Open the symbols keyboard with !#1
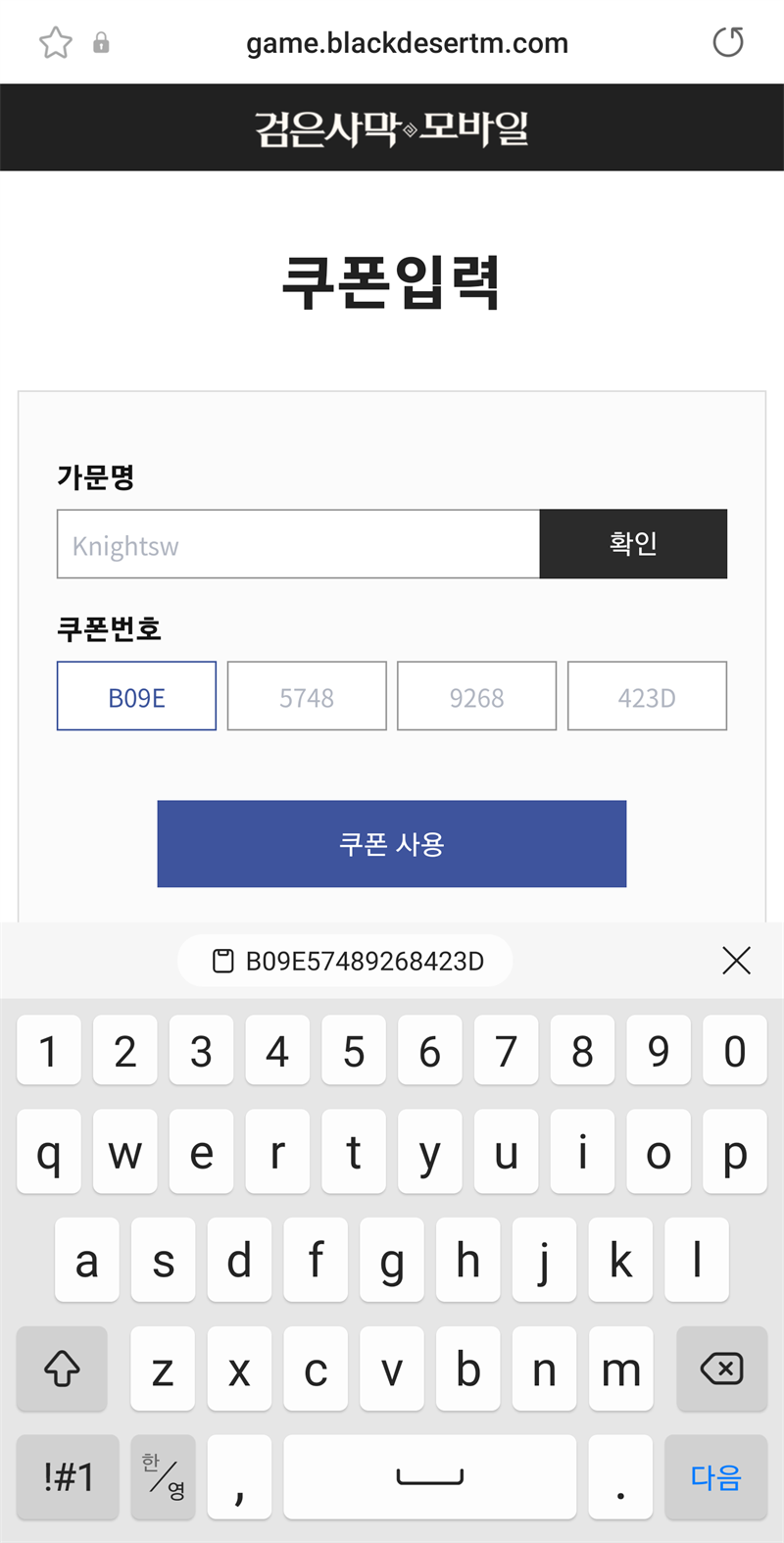The width and height of the screenshot is (784, 1543). tap(68, 1476)
